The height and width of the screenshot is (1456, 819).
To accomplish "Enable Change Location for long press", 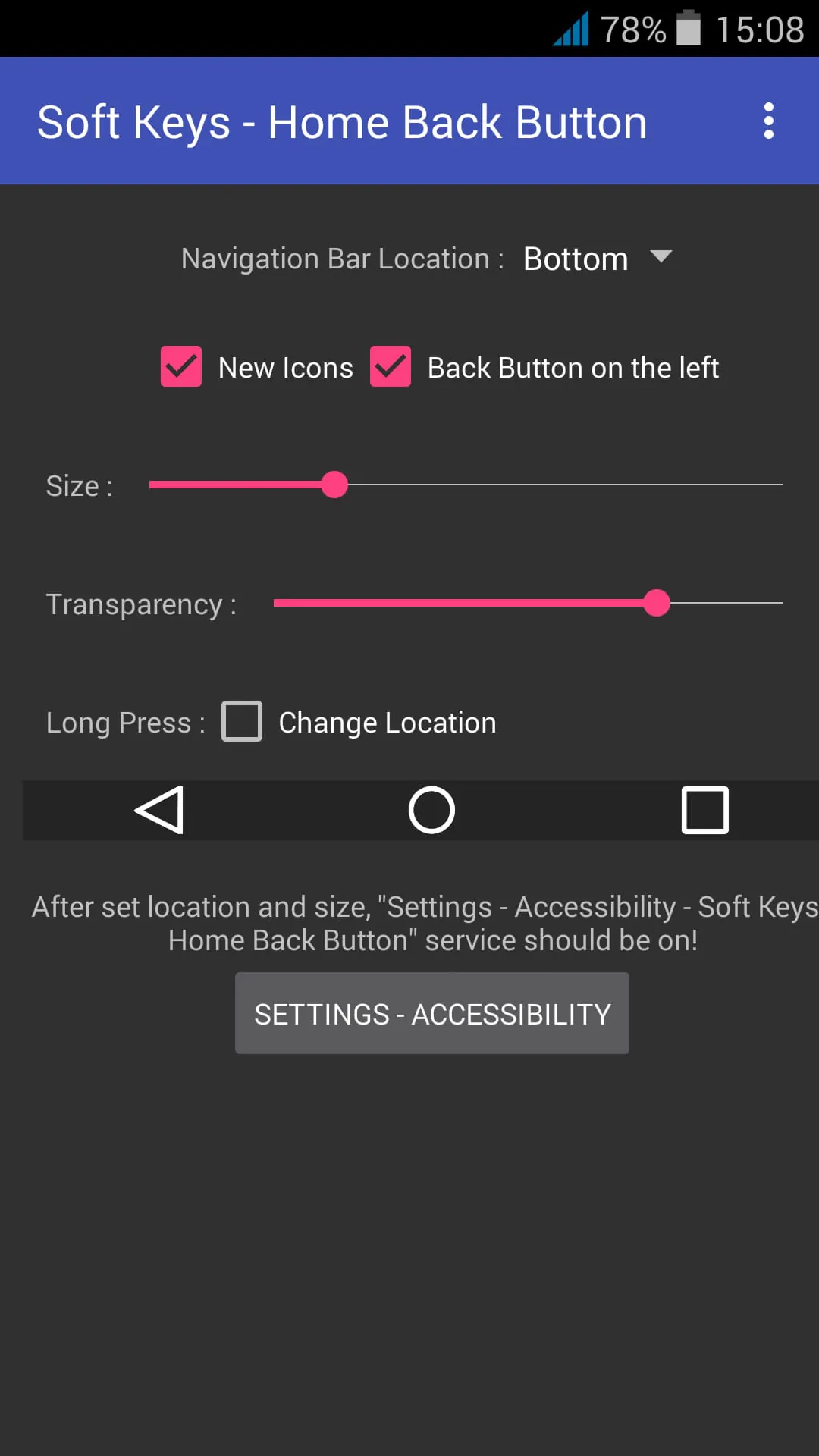I will 242,721.
